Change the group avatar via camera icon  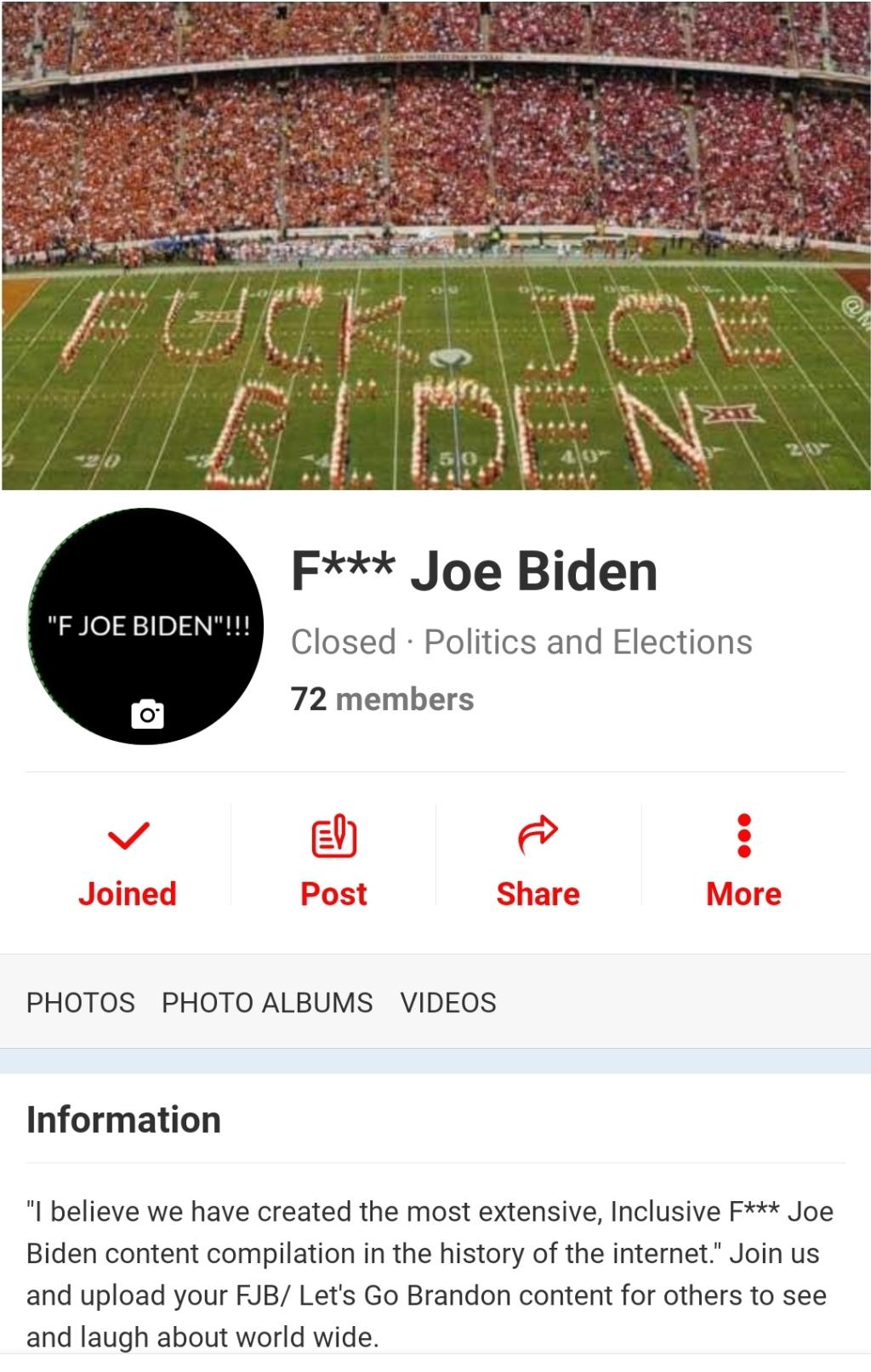pos(148,714)
